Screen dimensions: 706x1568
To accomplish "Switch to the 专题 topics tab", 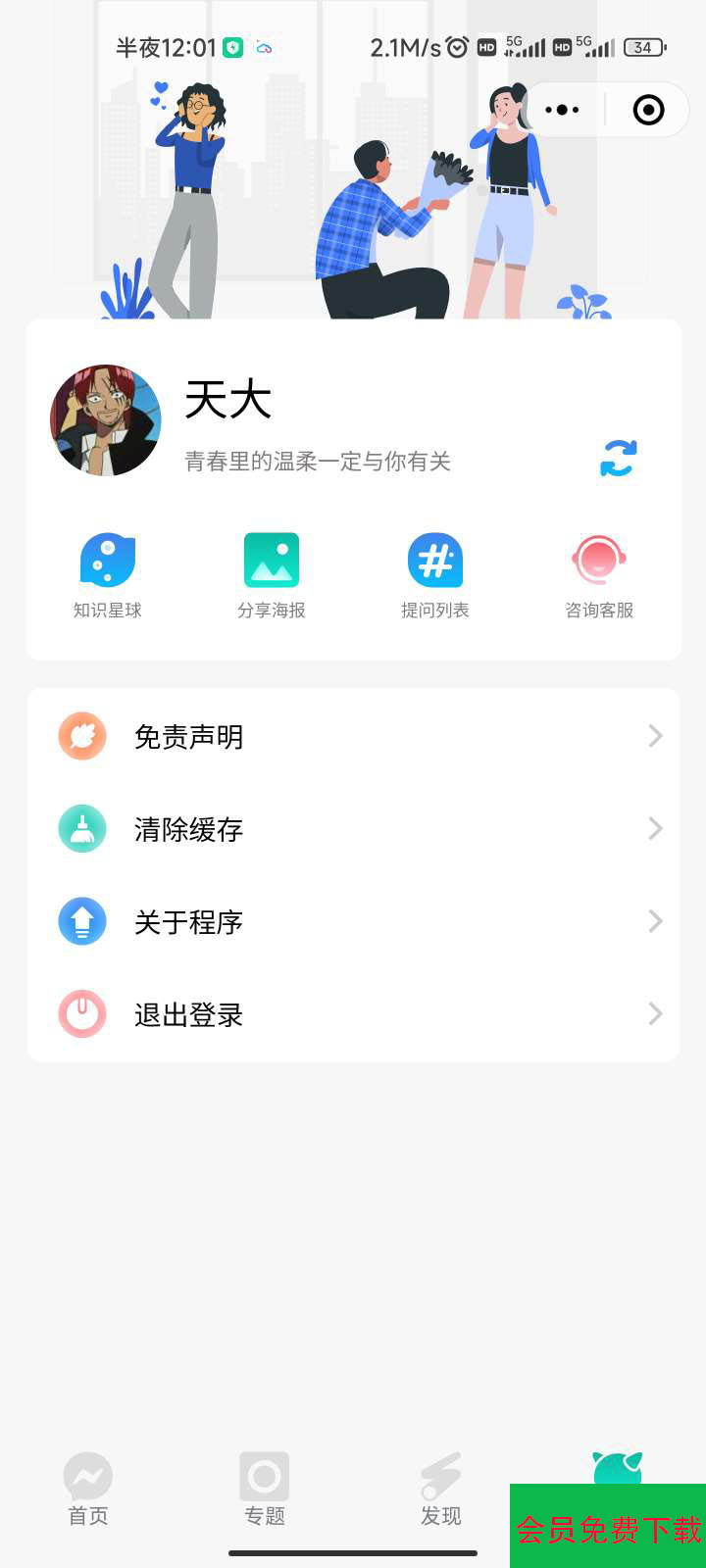I will tap(265, 1490).
